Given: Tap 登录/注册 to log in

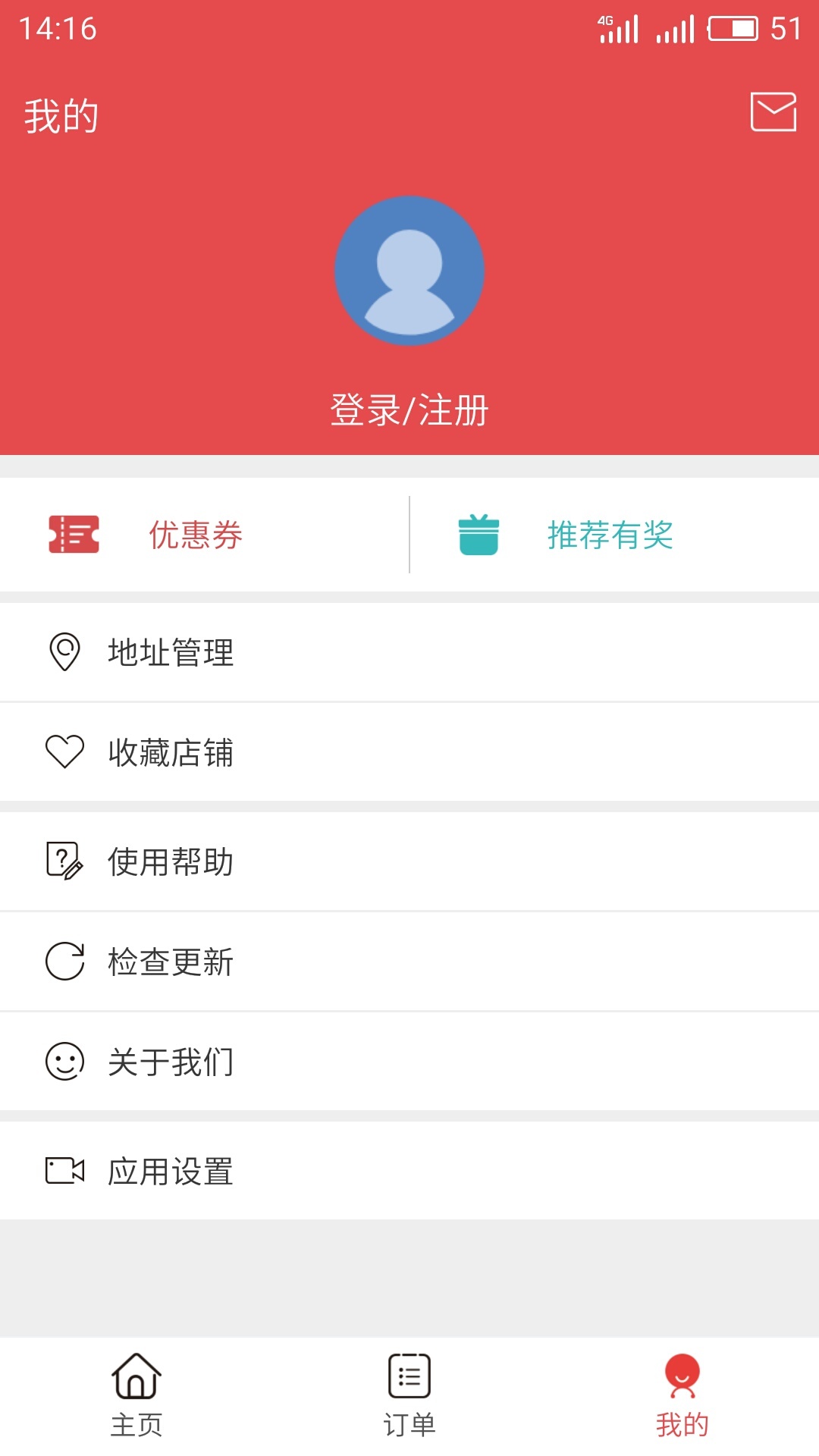Looking at the screenshot, I should pos(409,410).
